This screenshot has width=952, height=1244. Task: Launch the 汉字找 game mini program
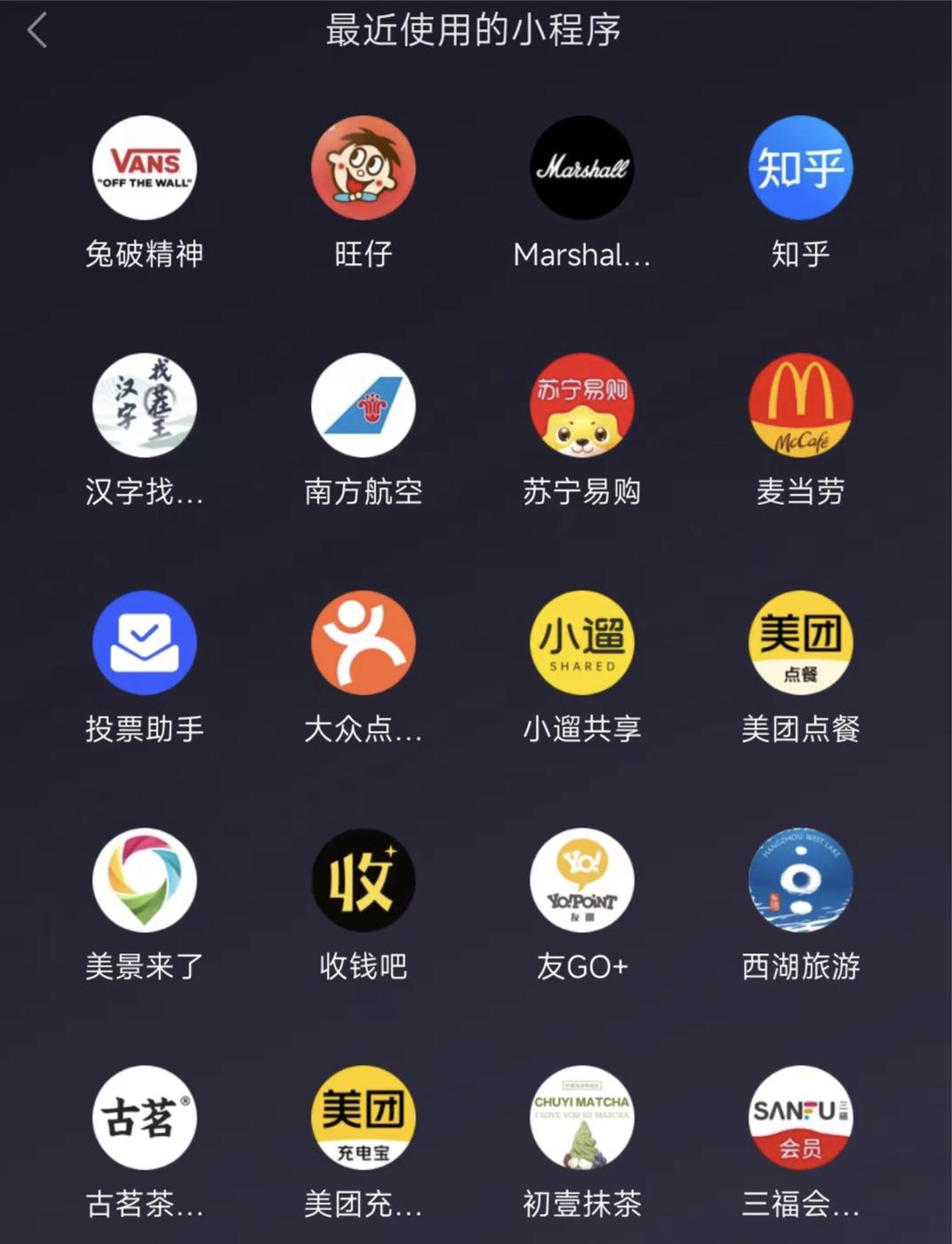point(144,406)
